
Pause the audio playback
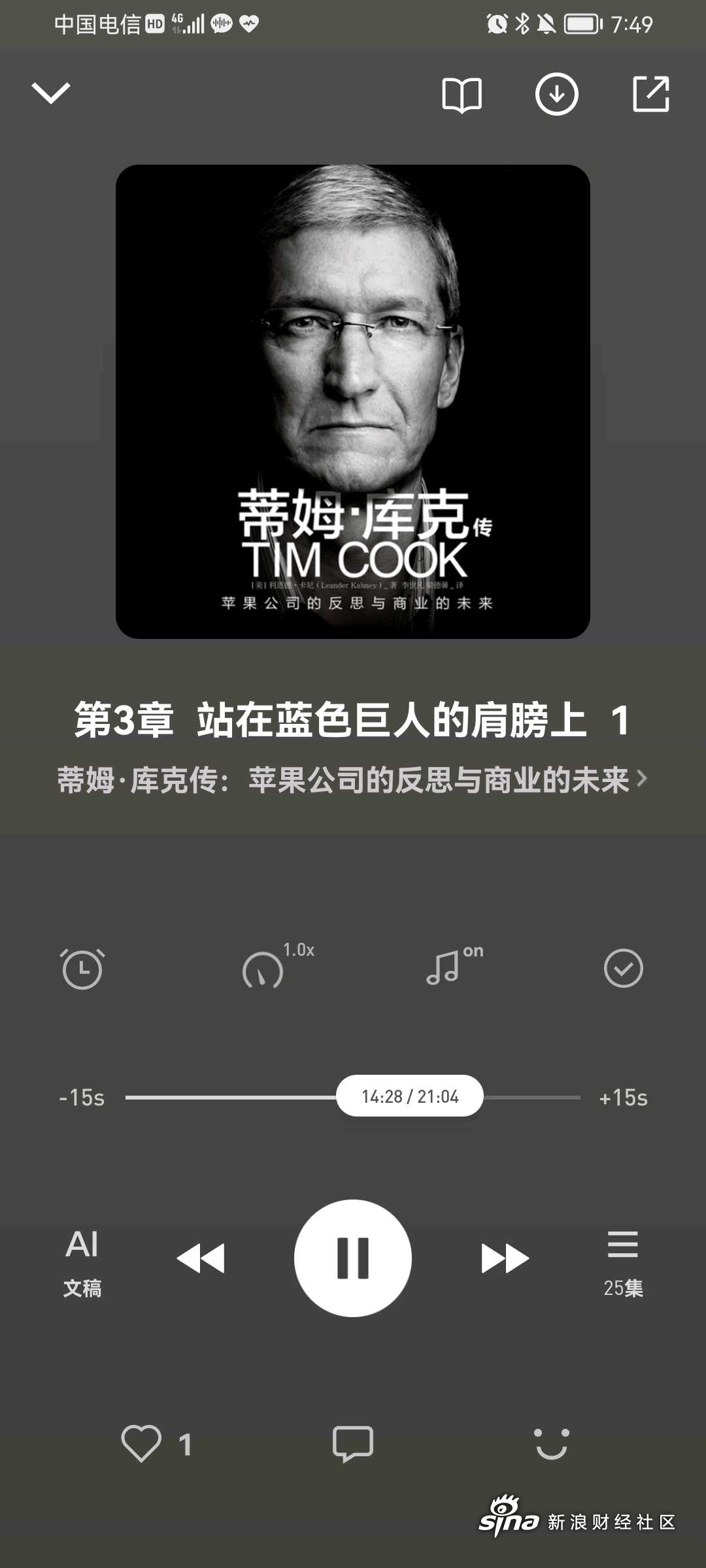[353, 1258]
